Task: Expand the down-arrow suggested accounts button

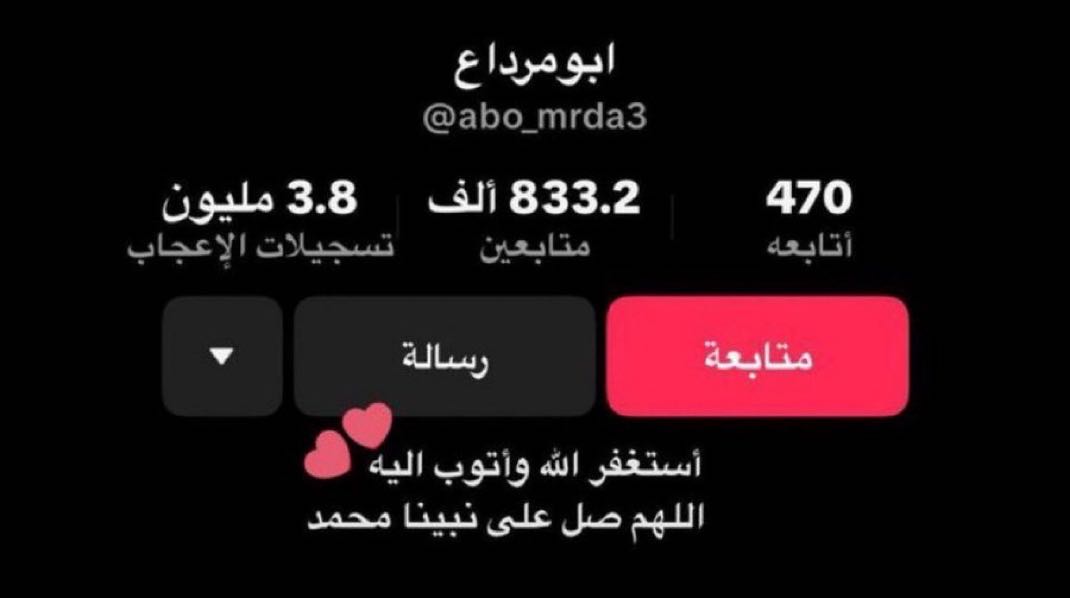Action: 222,356
